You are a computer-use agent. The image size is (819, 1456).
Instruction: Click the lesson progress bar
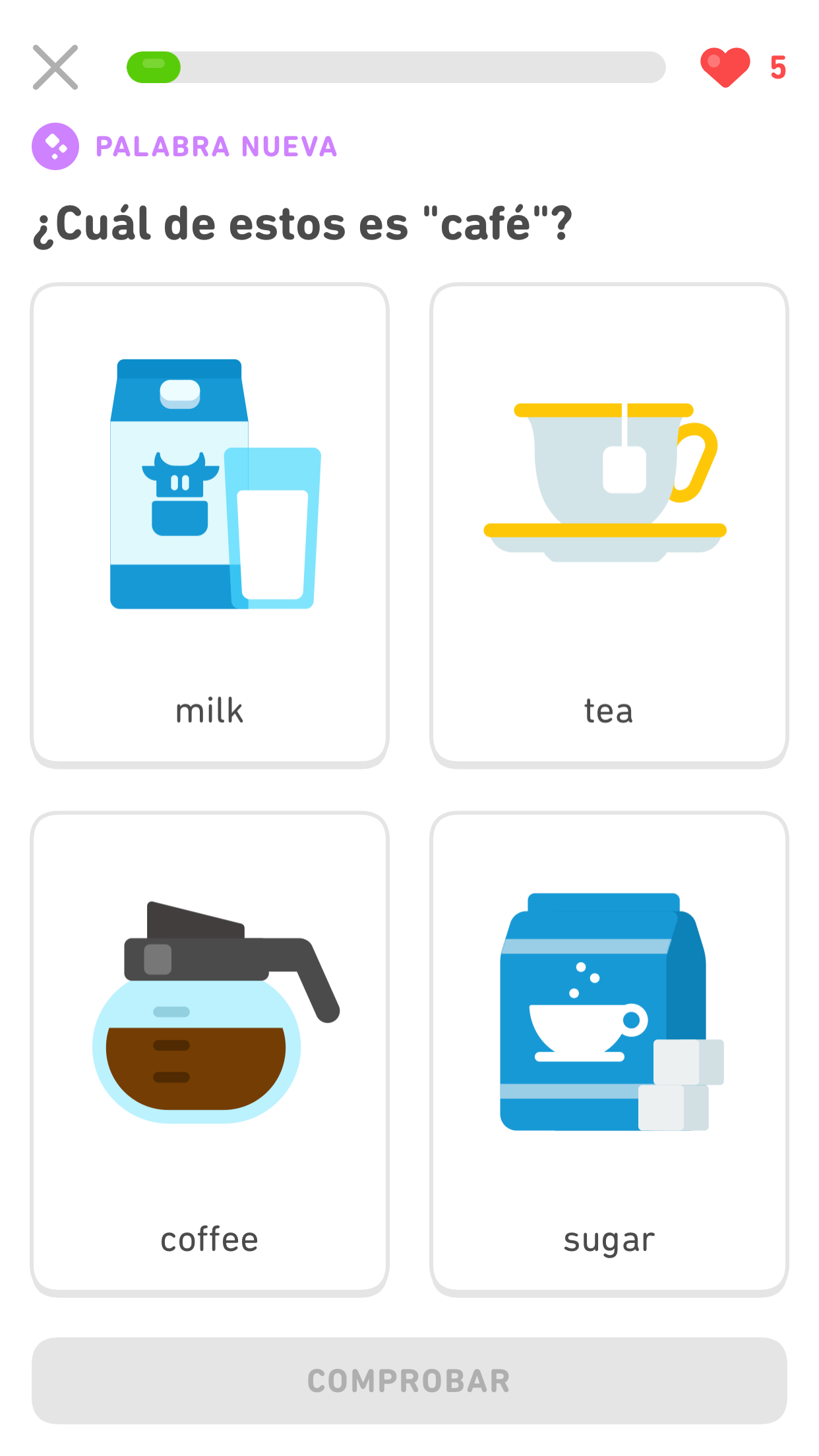tap(396, 67)
